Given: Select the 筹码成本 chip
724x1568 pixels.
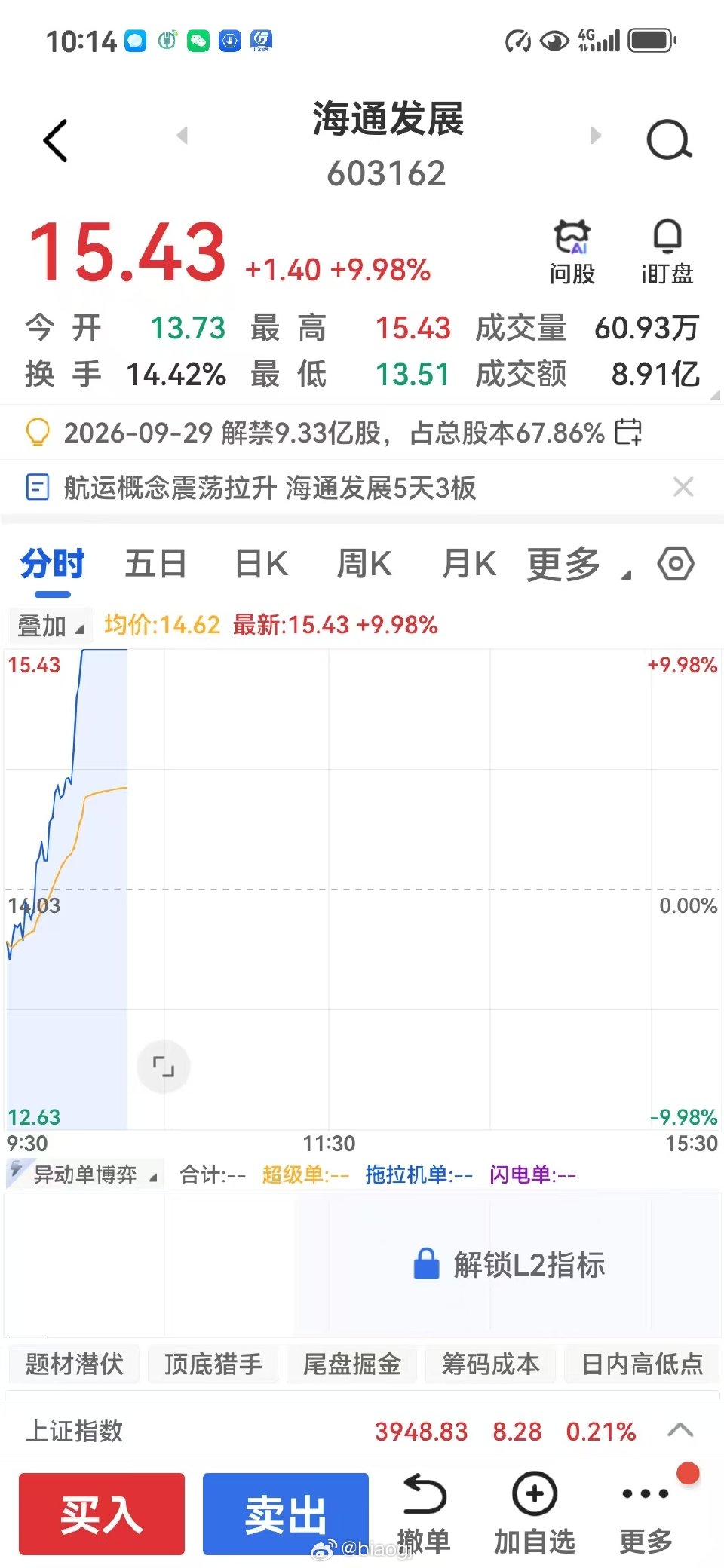Looking at the screenshot, I should pyautogui.click(x=491, y=1364).
